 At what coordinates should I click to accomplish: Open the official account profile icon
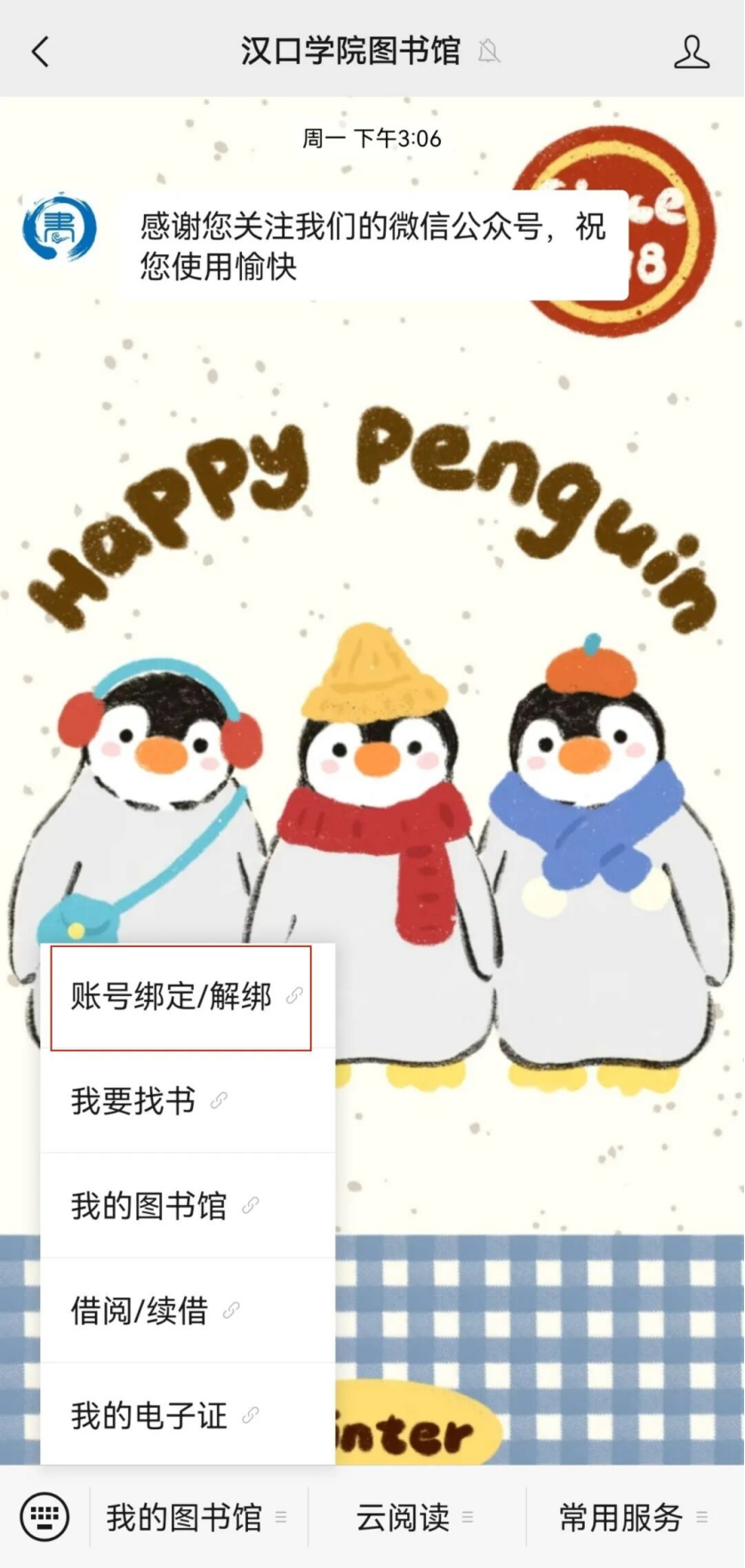click(x=691, y=52)
